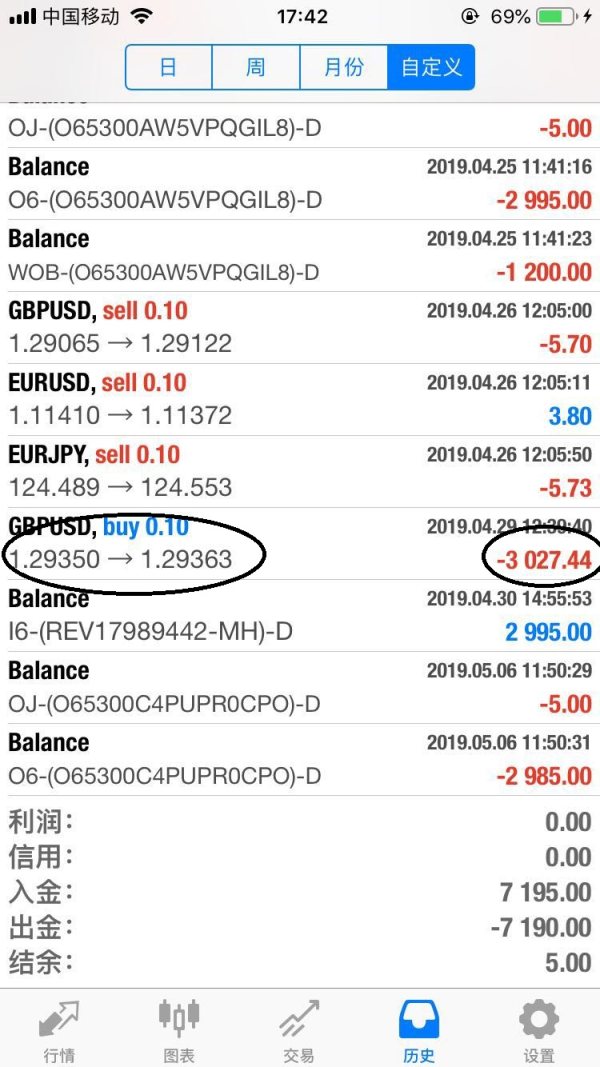This screenshot has height=1067, width=600.
Task: Select the OJ-(O65300C4PUPR0CPO)-D balance row
Action: 300,687
